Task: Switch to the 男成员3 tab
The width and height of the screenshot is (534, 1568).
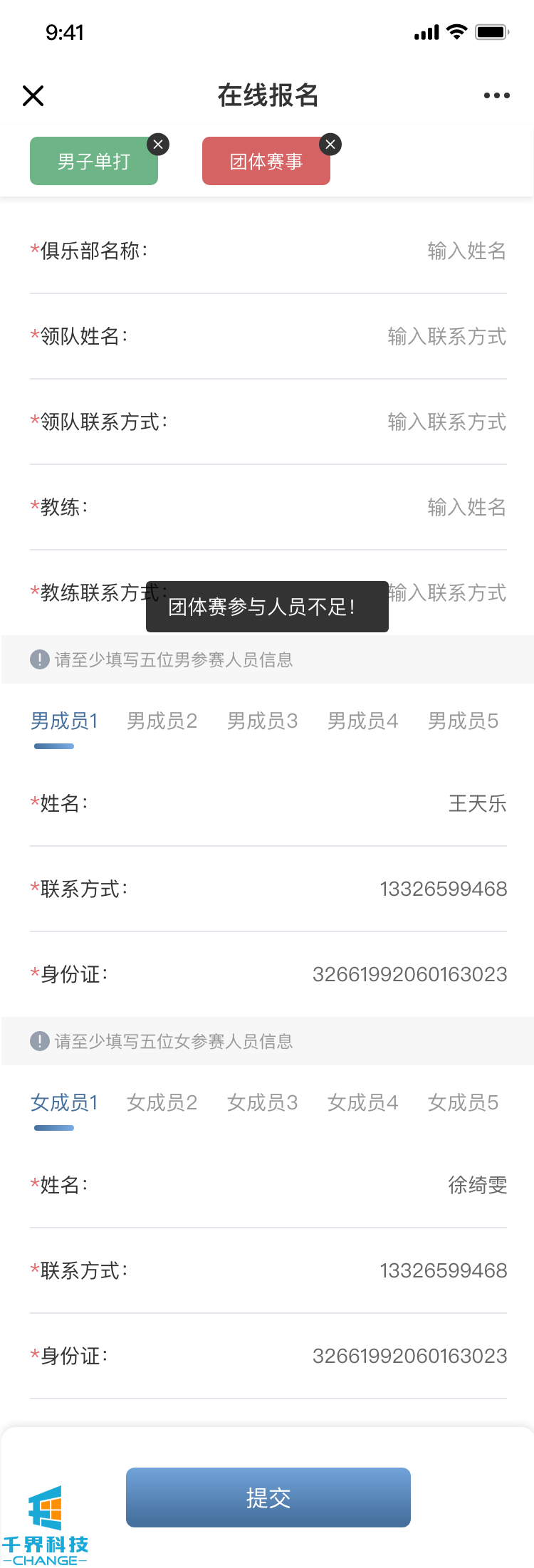Action: [263, 721]
